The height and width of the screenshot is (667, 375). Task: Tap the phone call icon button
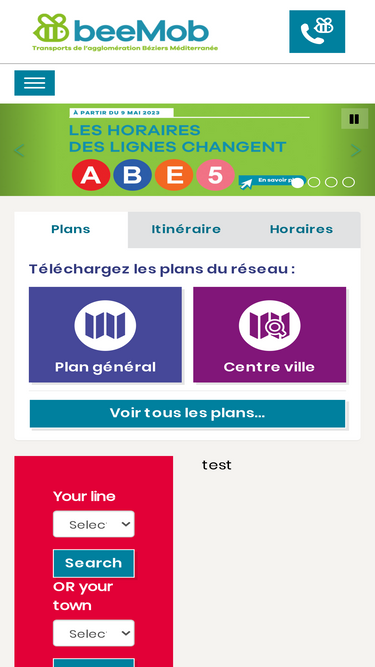(x=317, y=31)
